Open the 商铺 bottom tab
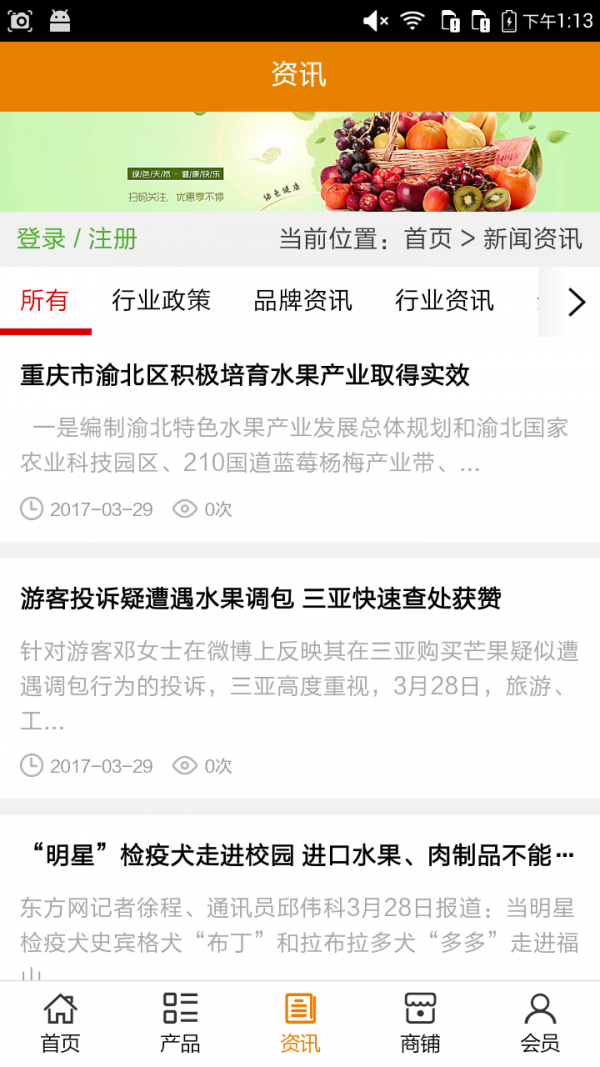 420,1023
